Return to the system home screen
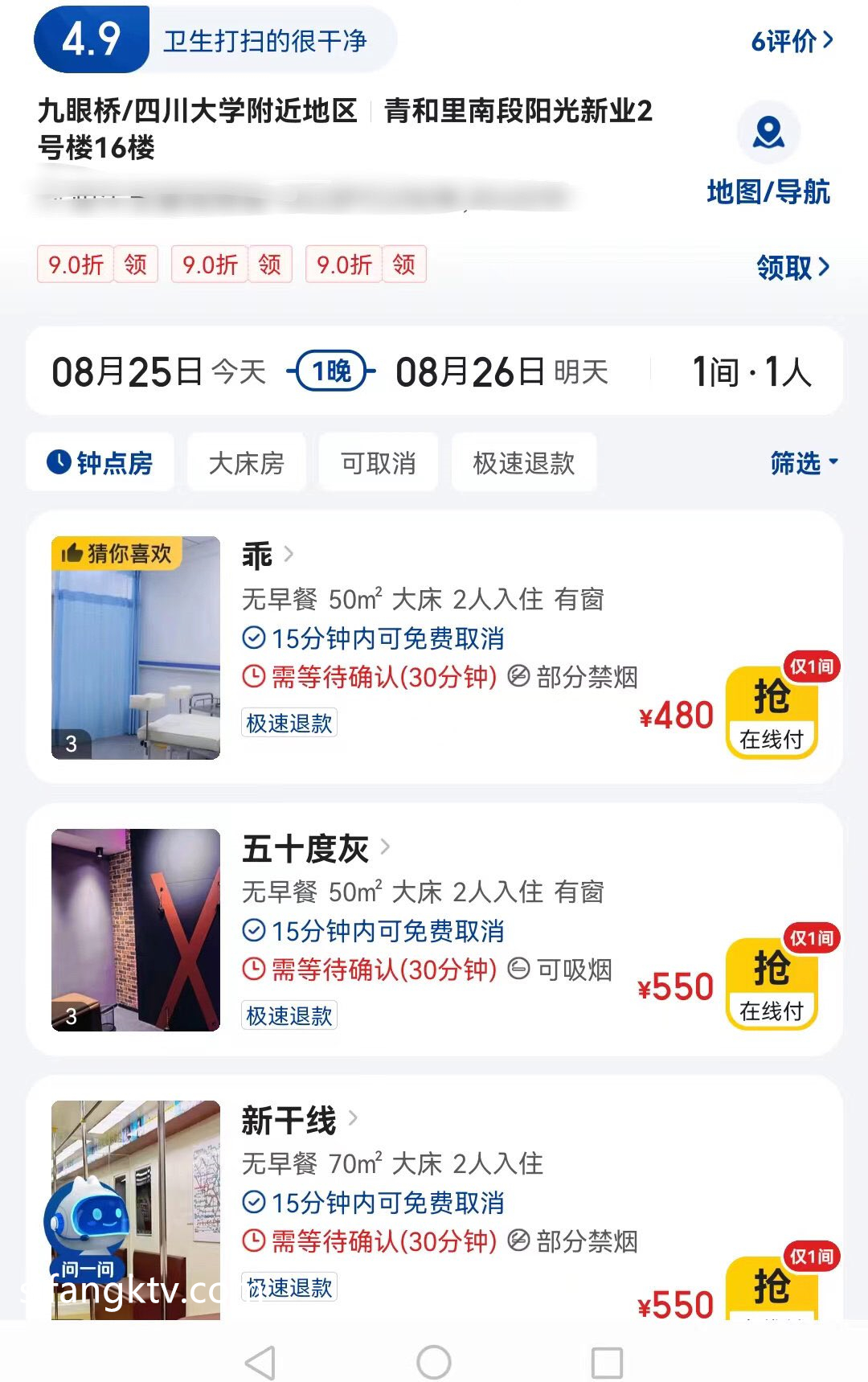Image resolution: width=868 pixels, height=1382 pixels. (x=434, y=1362)
